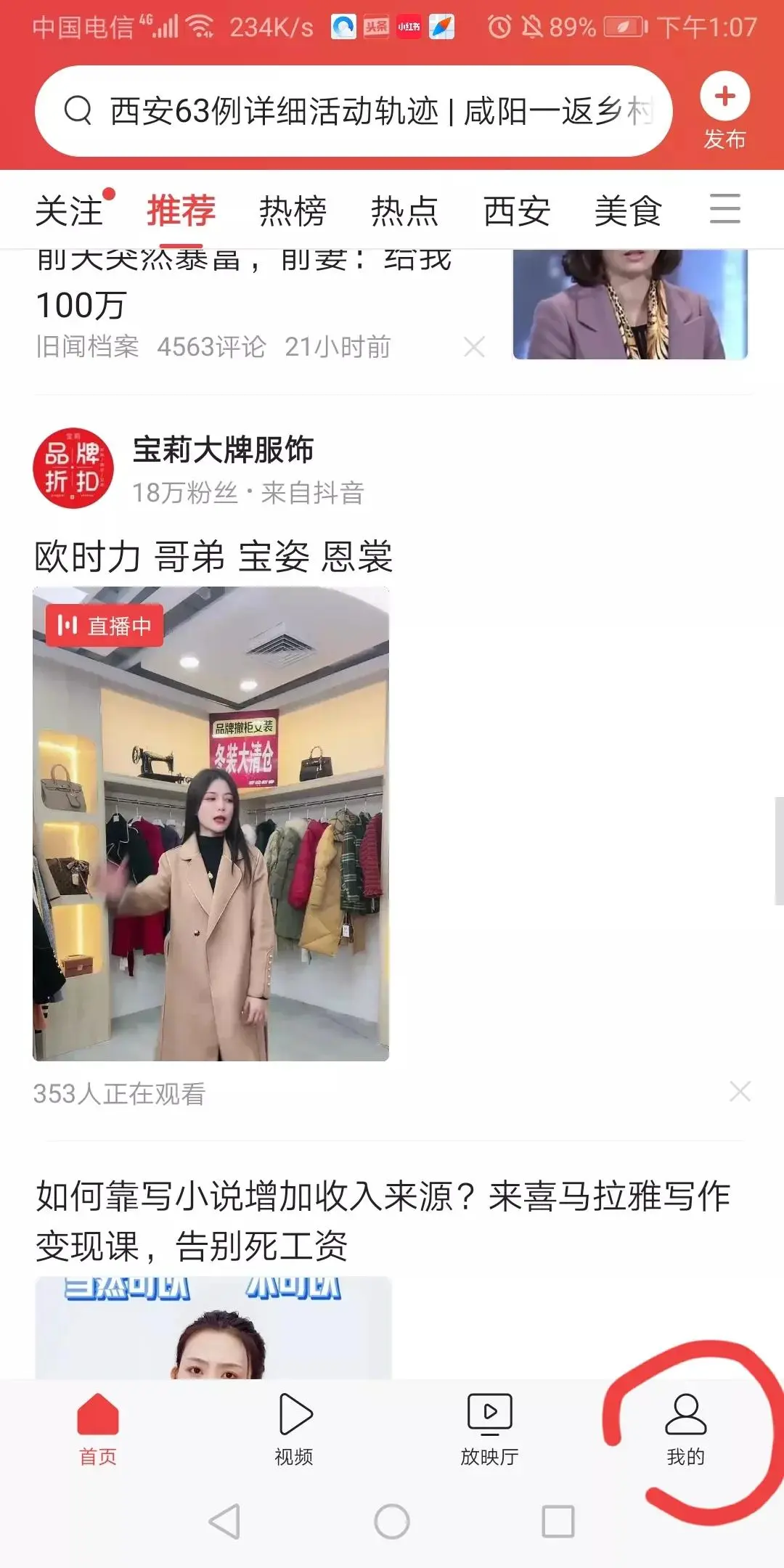Dismiss the 旧闻档案 article
The height and width of the screenshot is (1568, 784).
click(x=474, y=347)
